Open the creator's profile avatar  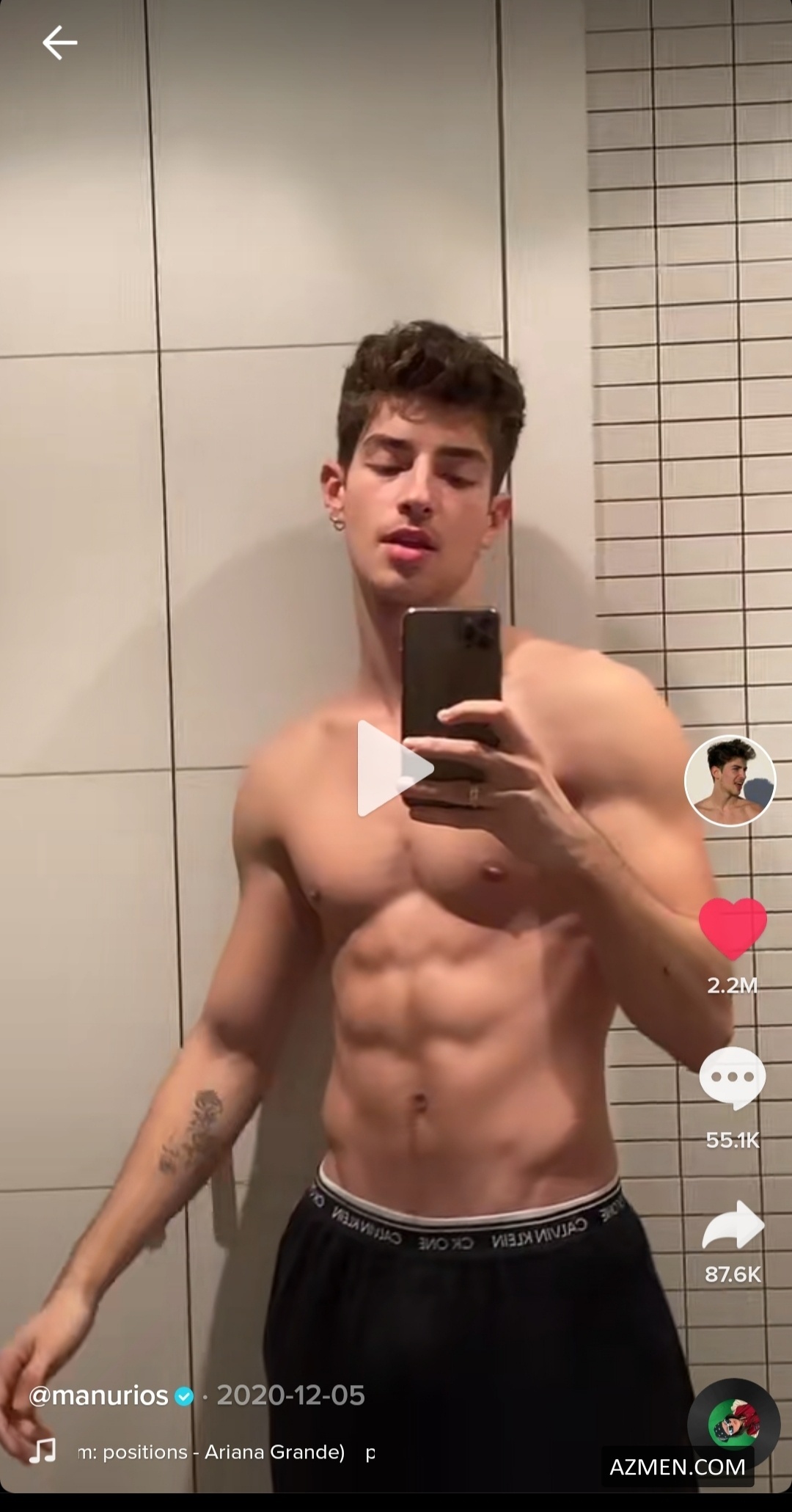(730, 781)
